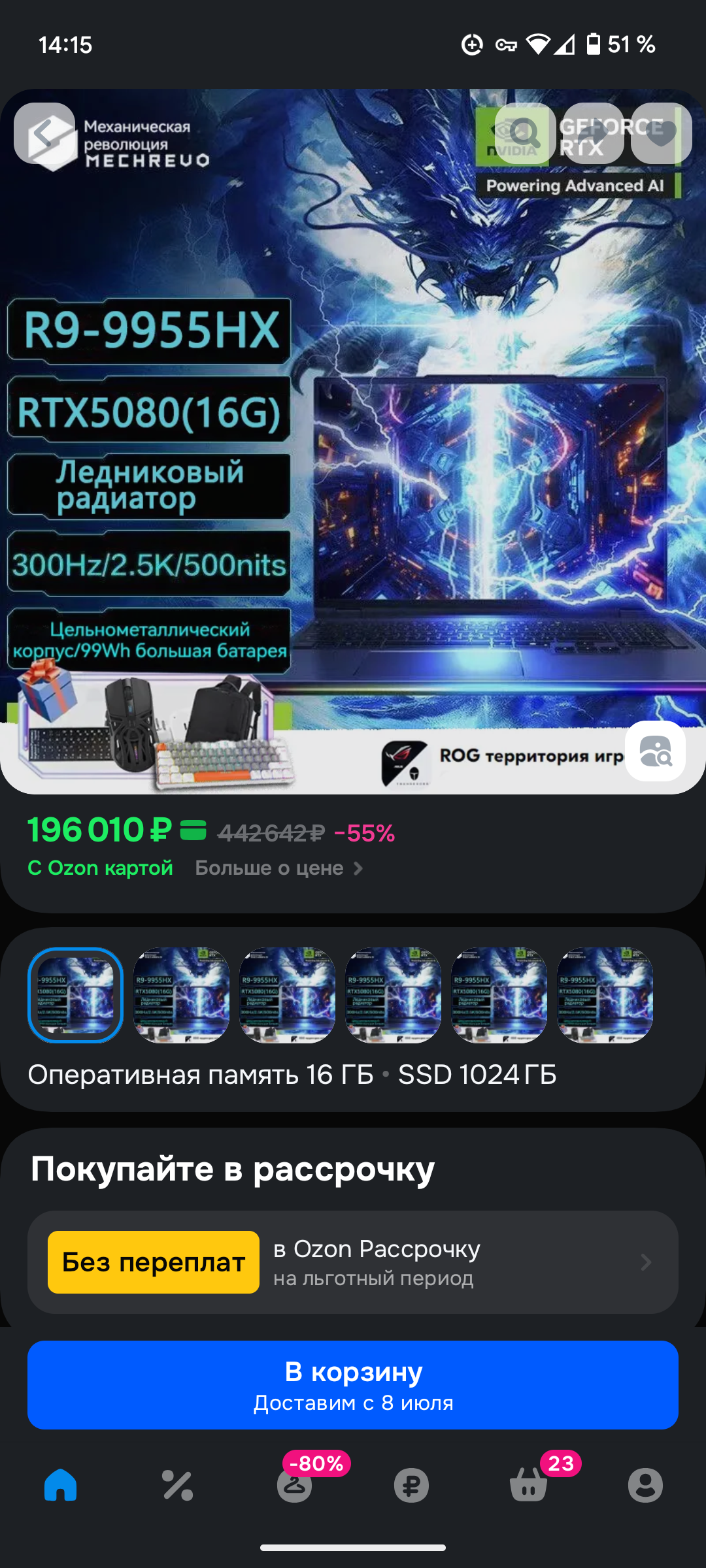The width and height of the screenshot is (706, 1568).
Task: Open the ruble finance tab
Action: (x=411, y=1485)
